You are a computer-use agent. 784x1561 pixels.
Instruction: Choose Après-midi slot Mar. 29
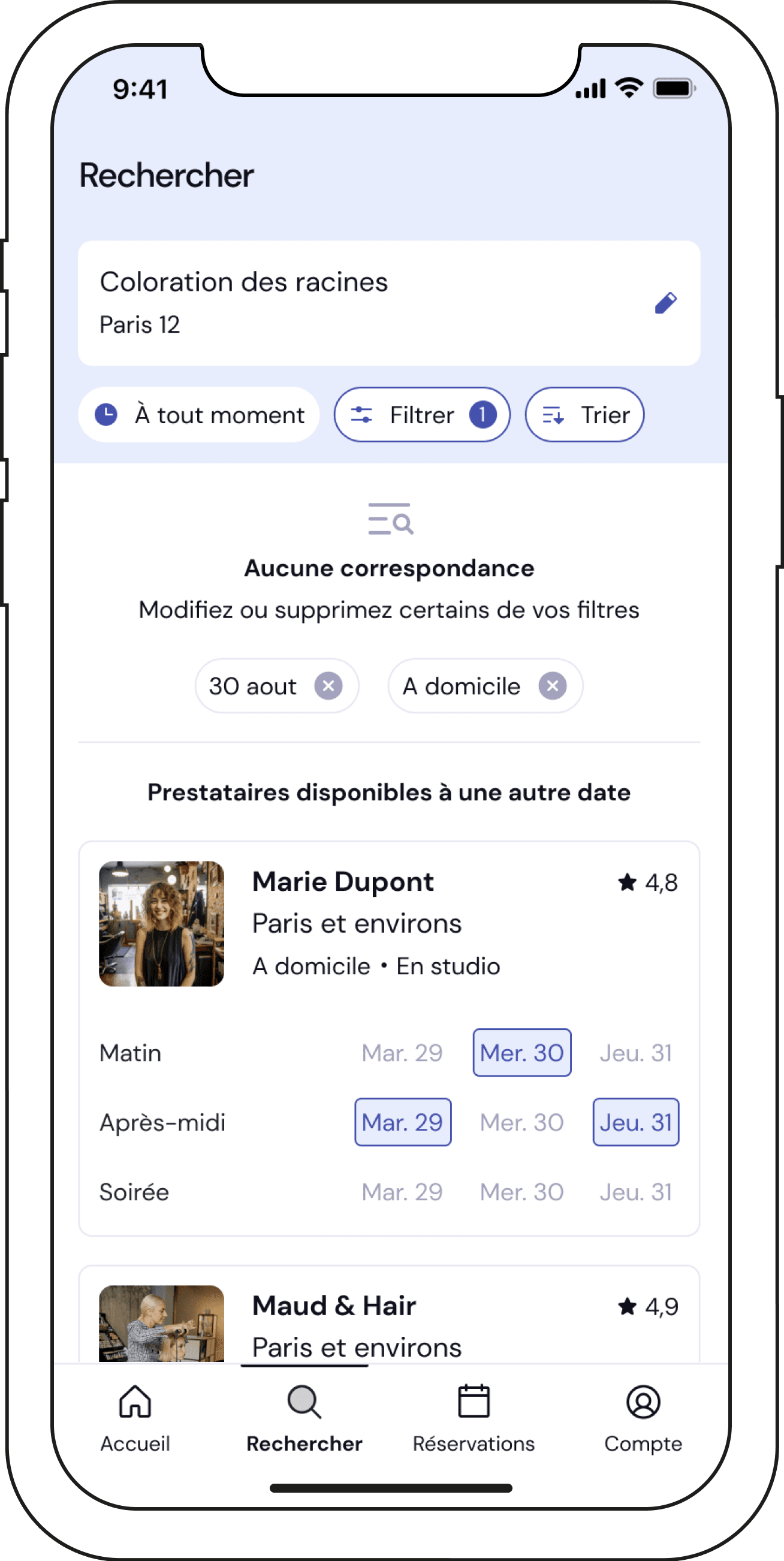pyautogui.click(x=403, y=1122)
